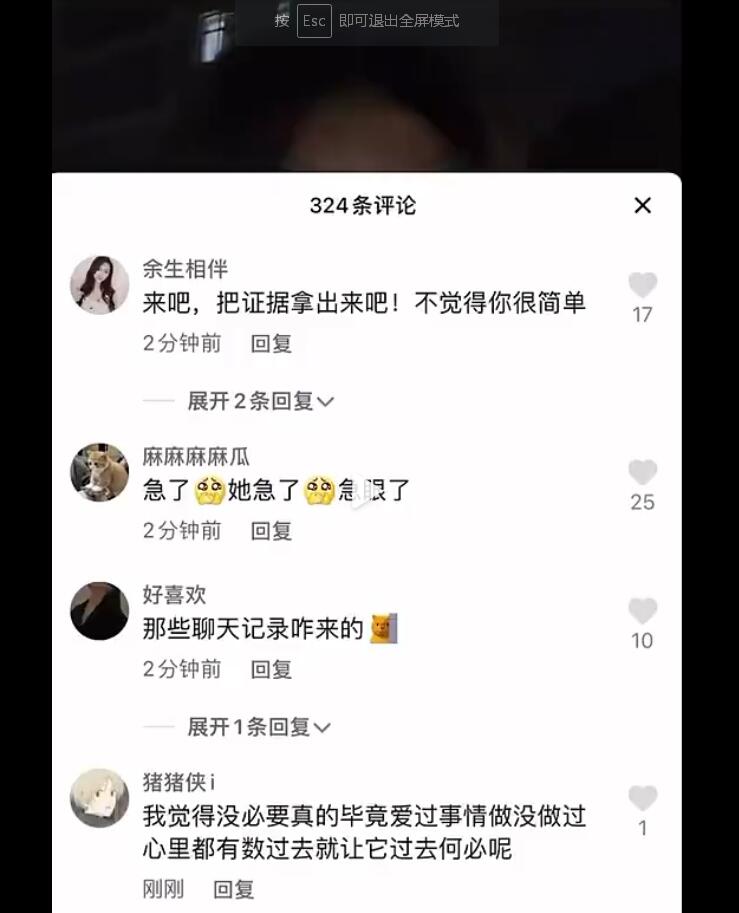
Task: Toggle the like heart on 好喜欢's comment
Action: point(642,609)
